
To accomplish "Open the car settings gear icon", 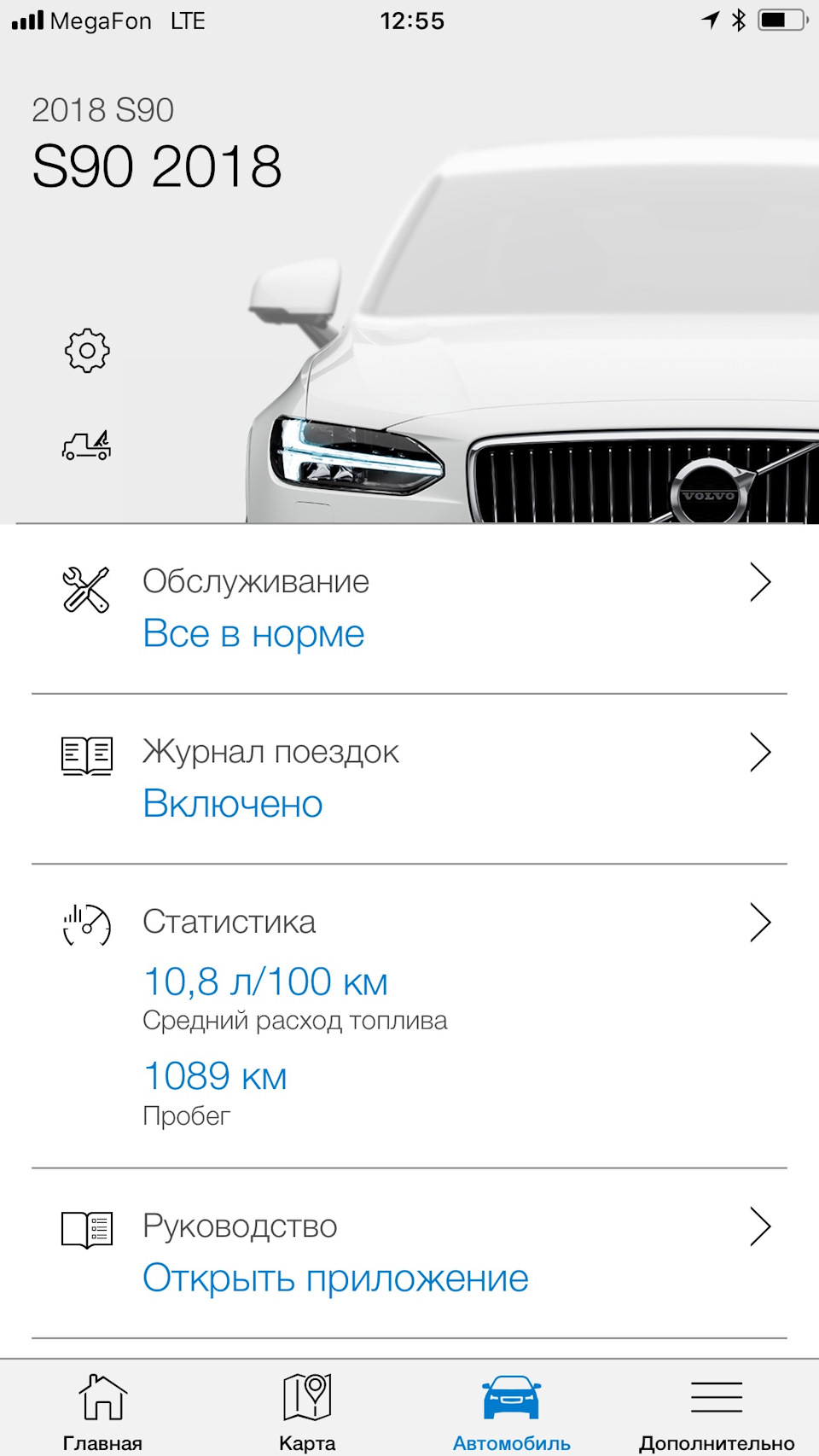I will tap(87, 351).
